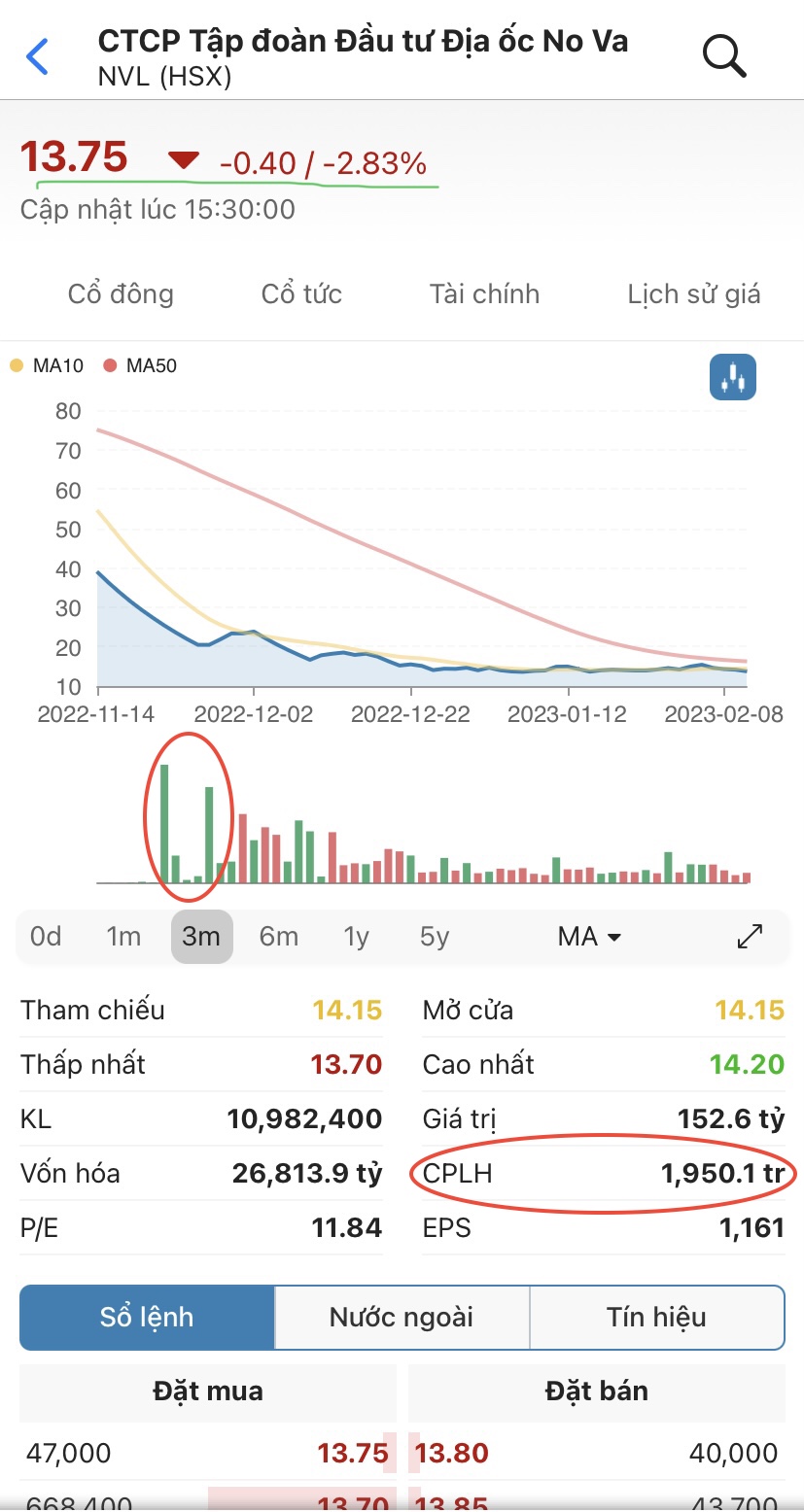Screen dimensions: 804x1512
Task: Open the Tài chính tab
Action: [484, 294]
